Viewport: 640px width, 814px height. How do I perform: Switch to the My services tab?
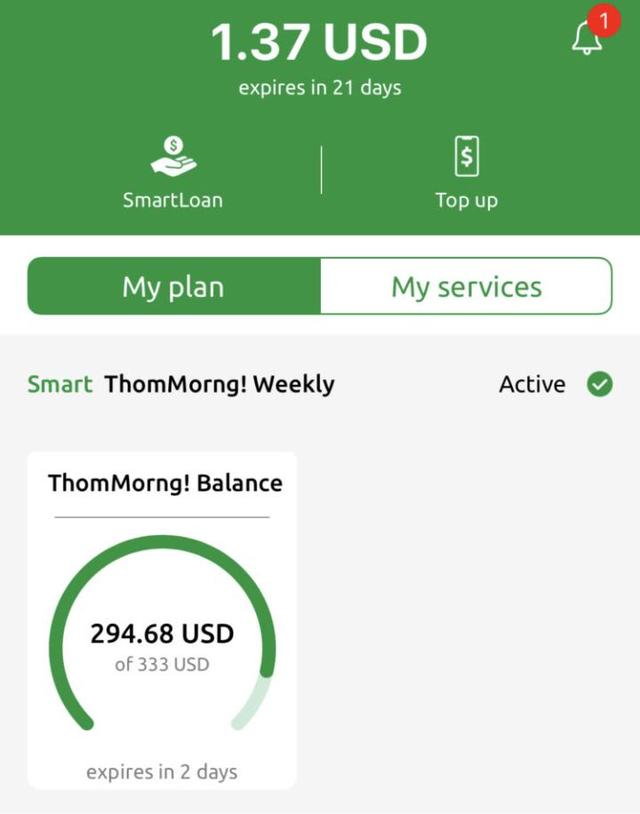(466, 287)
